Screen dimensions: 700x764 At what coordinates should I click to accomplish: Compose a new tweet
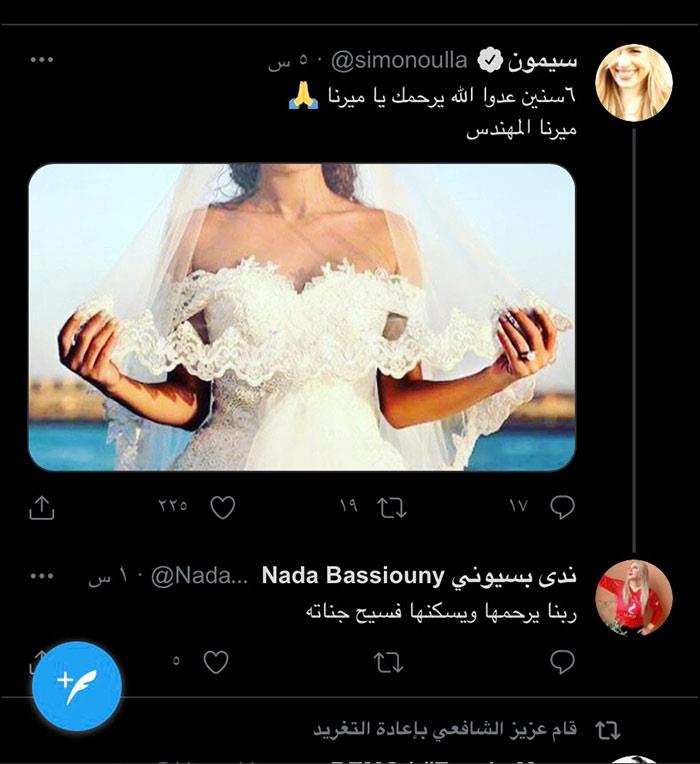point(77,686)
